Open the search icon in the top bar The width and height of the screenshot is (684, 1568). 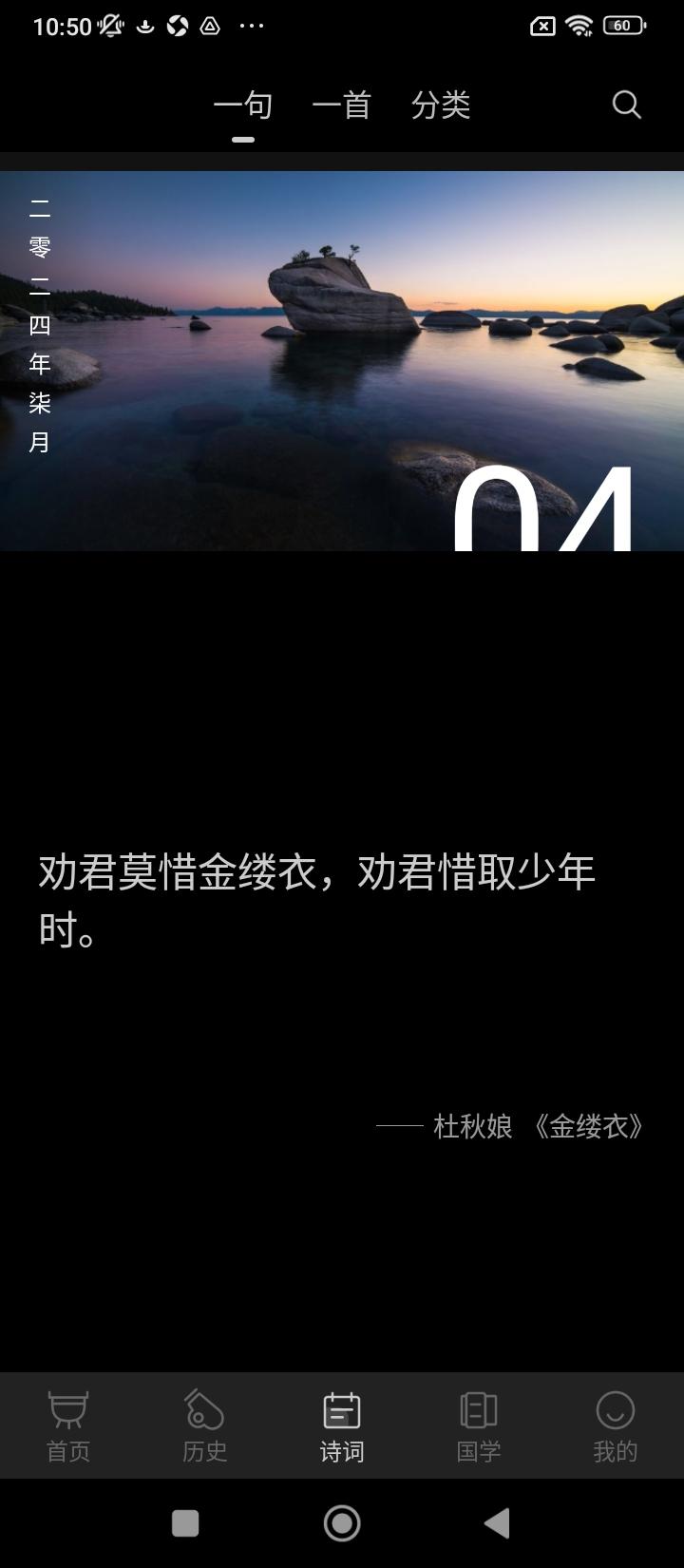(626, 105)
